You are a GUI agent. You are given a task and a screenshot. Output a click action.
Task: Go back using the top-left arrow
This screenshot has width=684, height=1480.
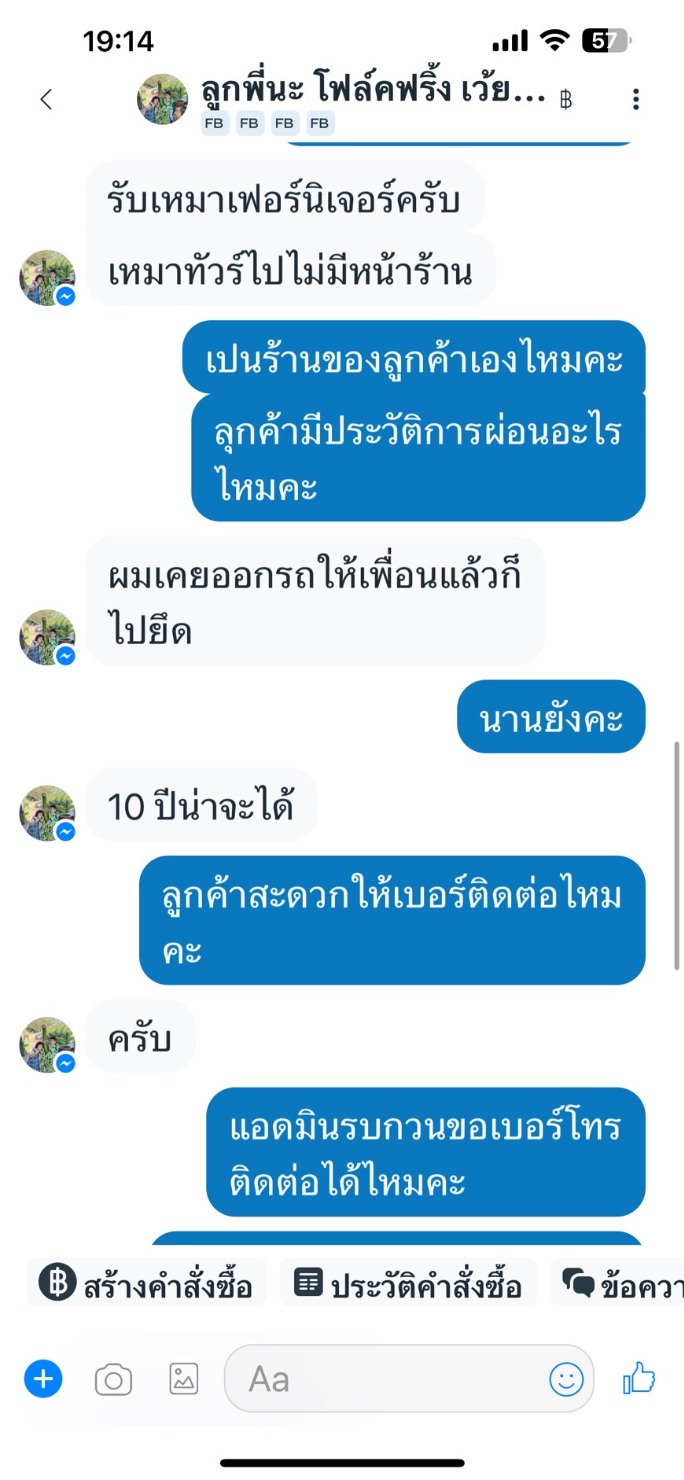[x=45, y=99]
